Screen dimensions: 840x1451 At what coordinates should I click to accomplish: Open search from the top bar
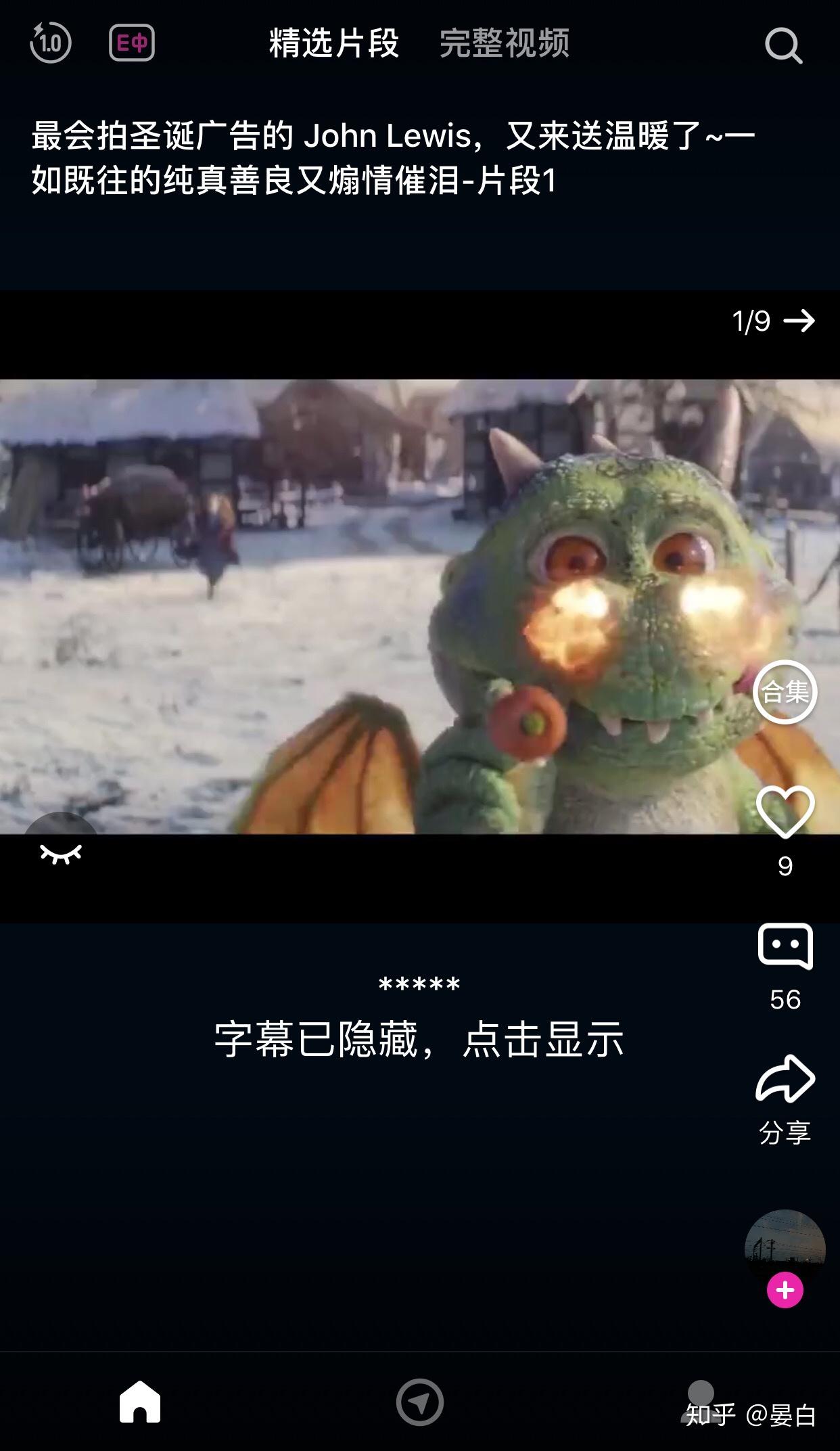click(x=783, y=45)
